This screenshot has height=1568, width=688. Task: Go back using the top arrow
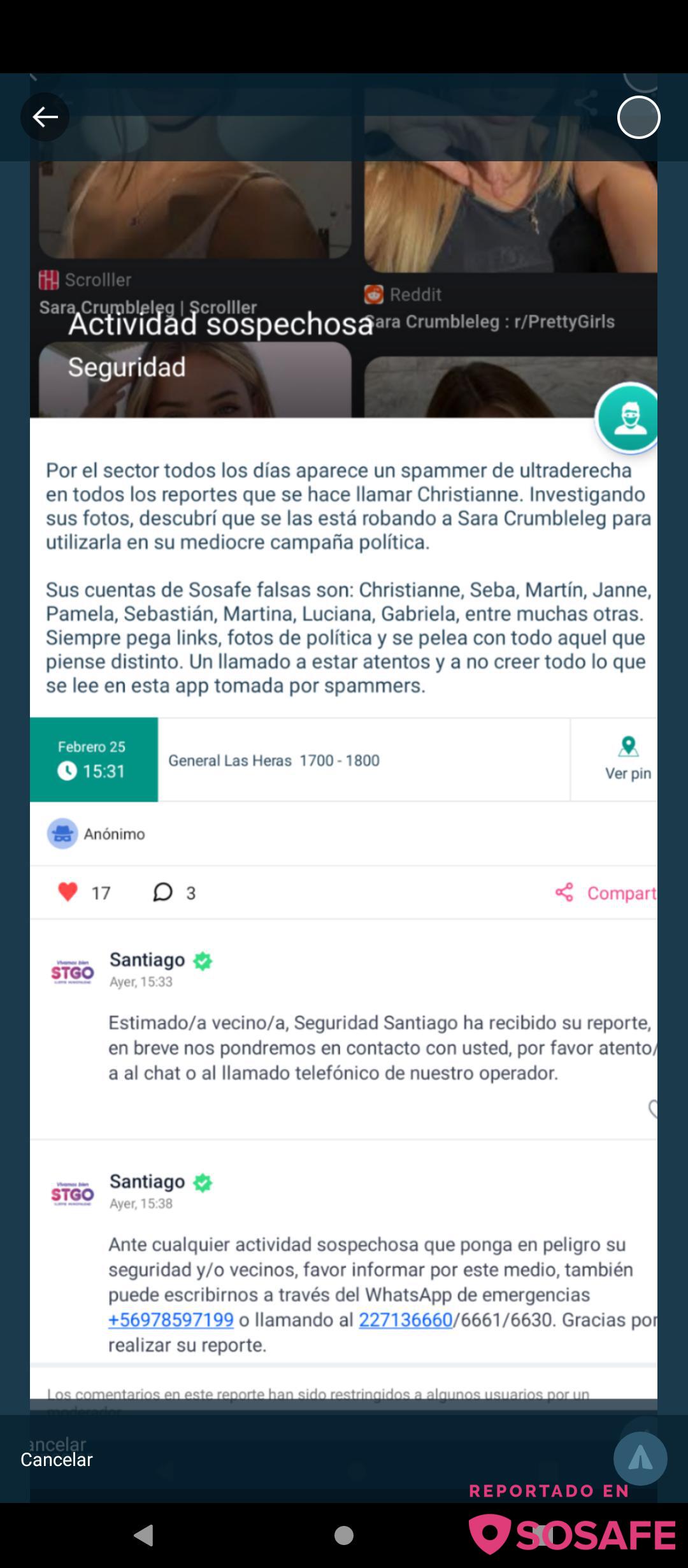(x=45, y=117)
